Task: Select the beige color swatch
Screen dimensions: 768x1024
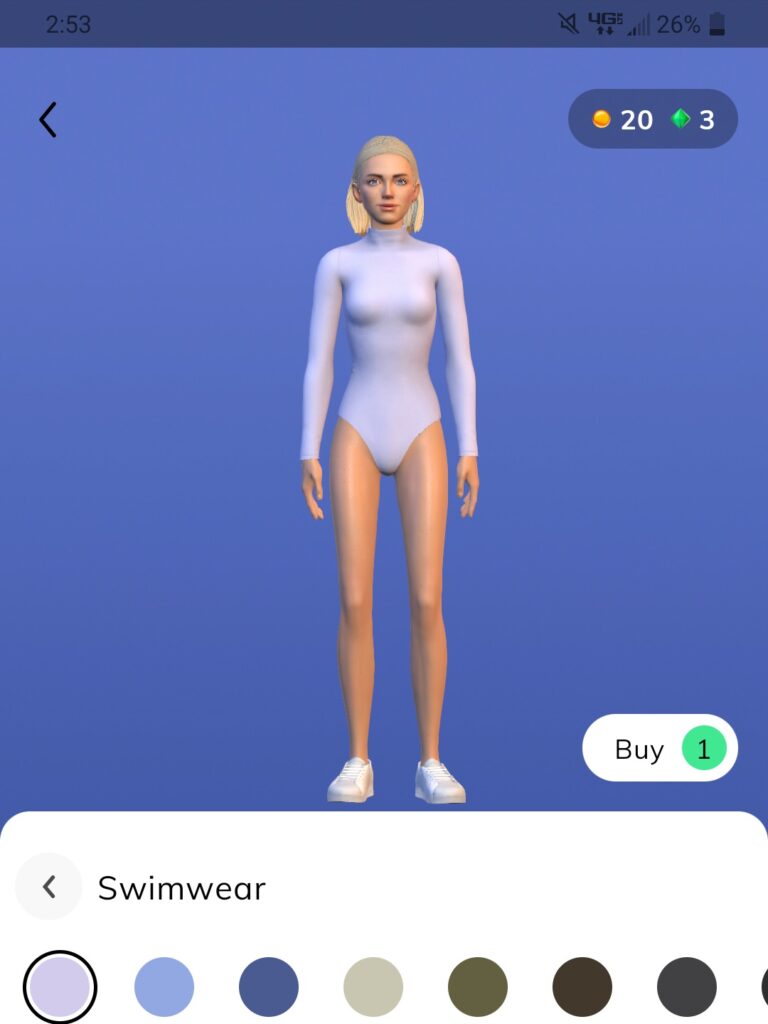Action: coord(373,987)
